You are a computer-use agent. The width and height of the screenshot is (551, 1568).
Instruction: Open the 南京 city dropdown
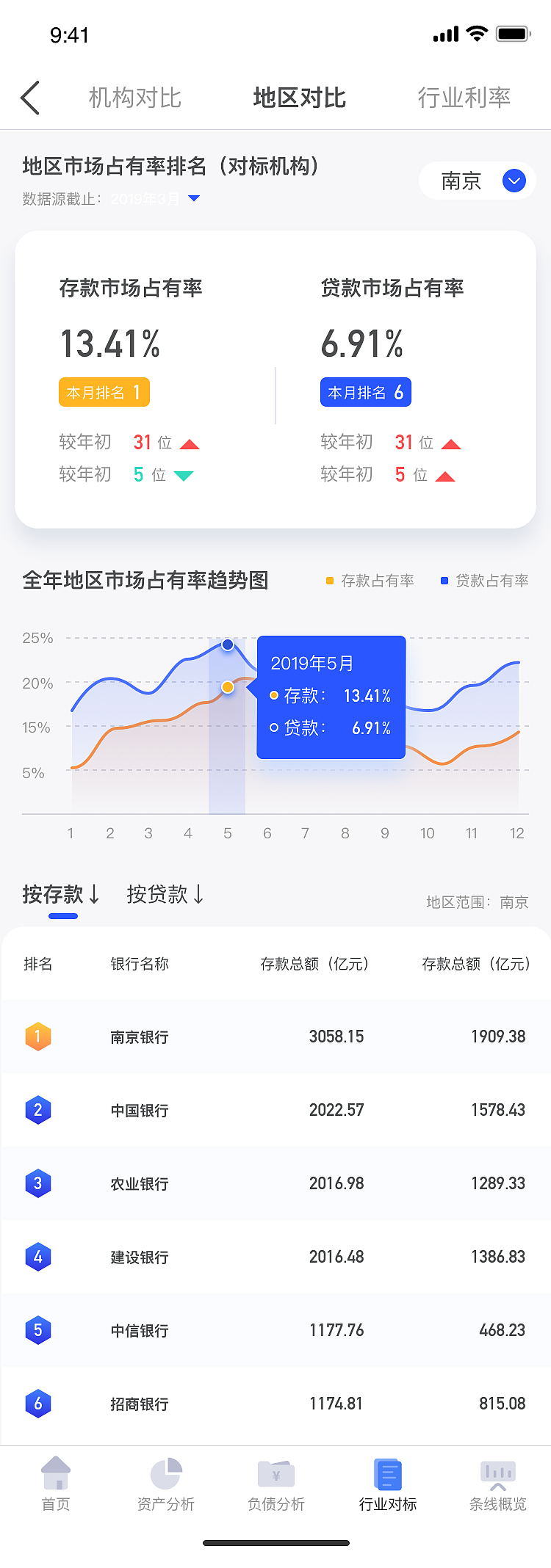[476, 181]
